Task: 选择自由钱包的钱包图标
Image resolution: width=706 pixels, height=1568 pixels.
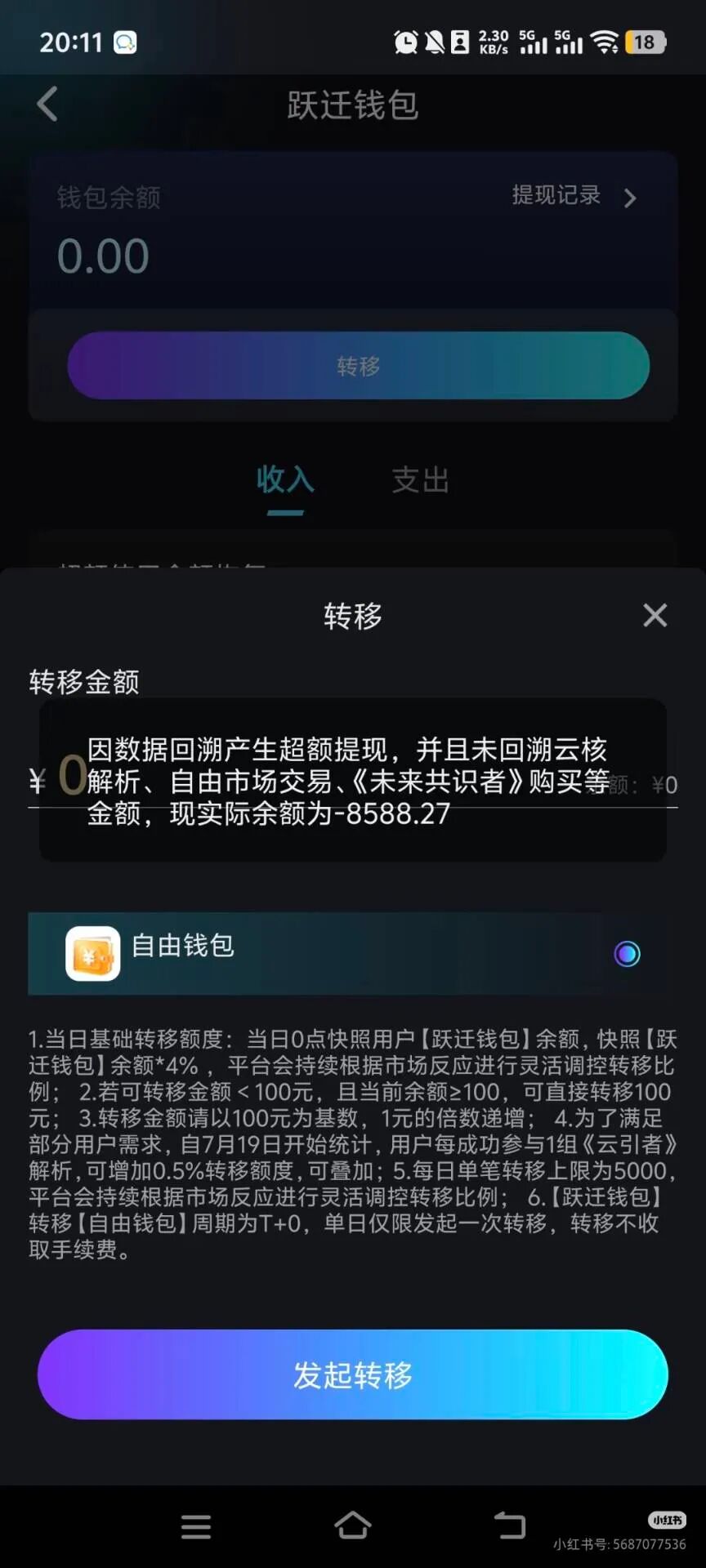Action: point(92,953)
